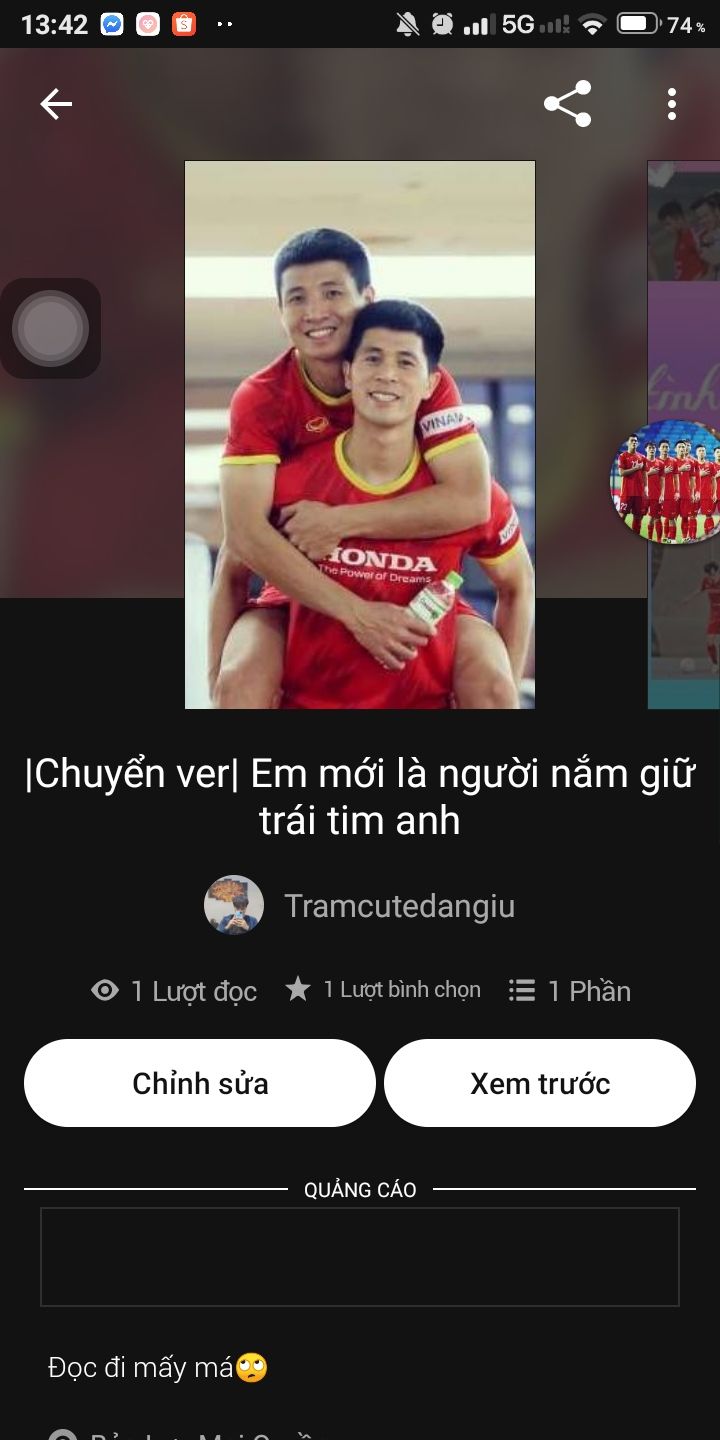
Task: Open the story cover image
Action: coord(360,435)
